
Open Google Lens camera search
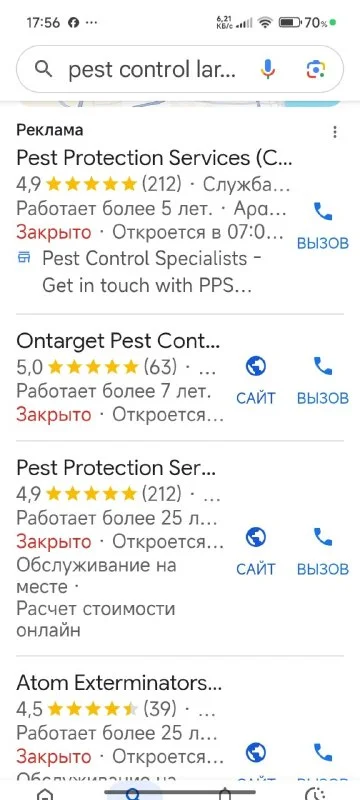[316, 69]
